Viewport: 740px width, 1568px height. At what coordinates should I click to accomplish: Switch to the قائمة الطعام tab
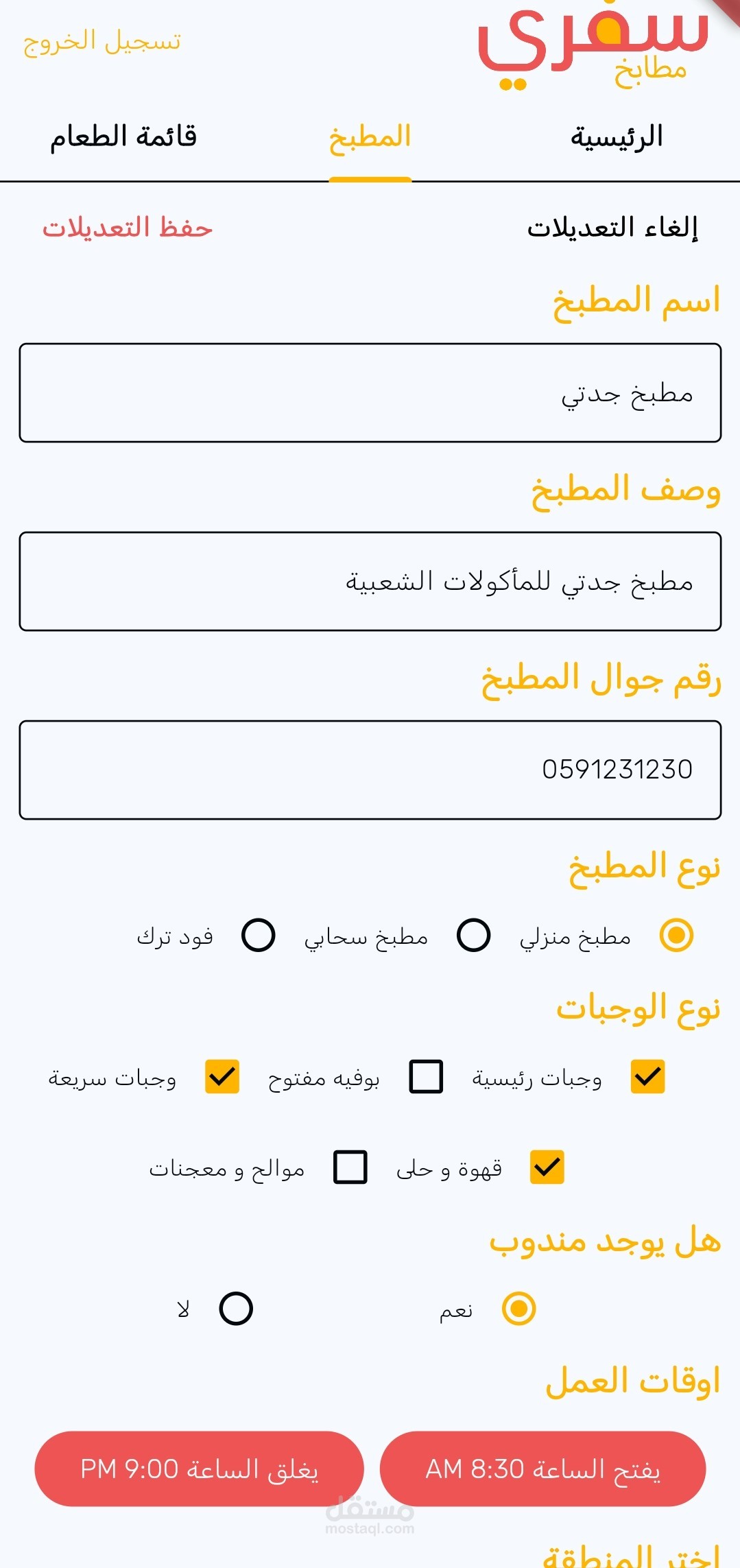coord(123,137)
